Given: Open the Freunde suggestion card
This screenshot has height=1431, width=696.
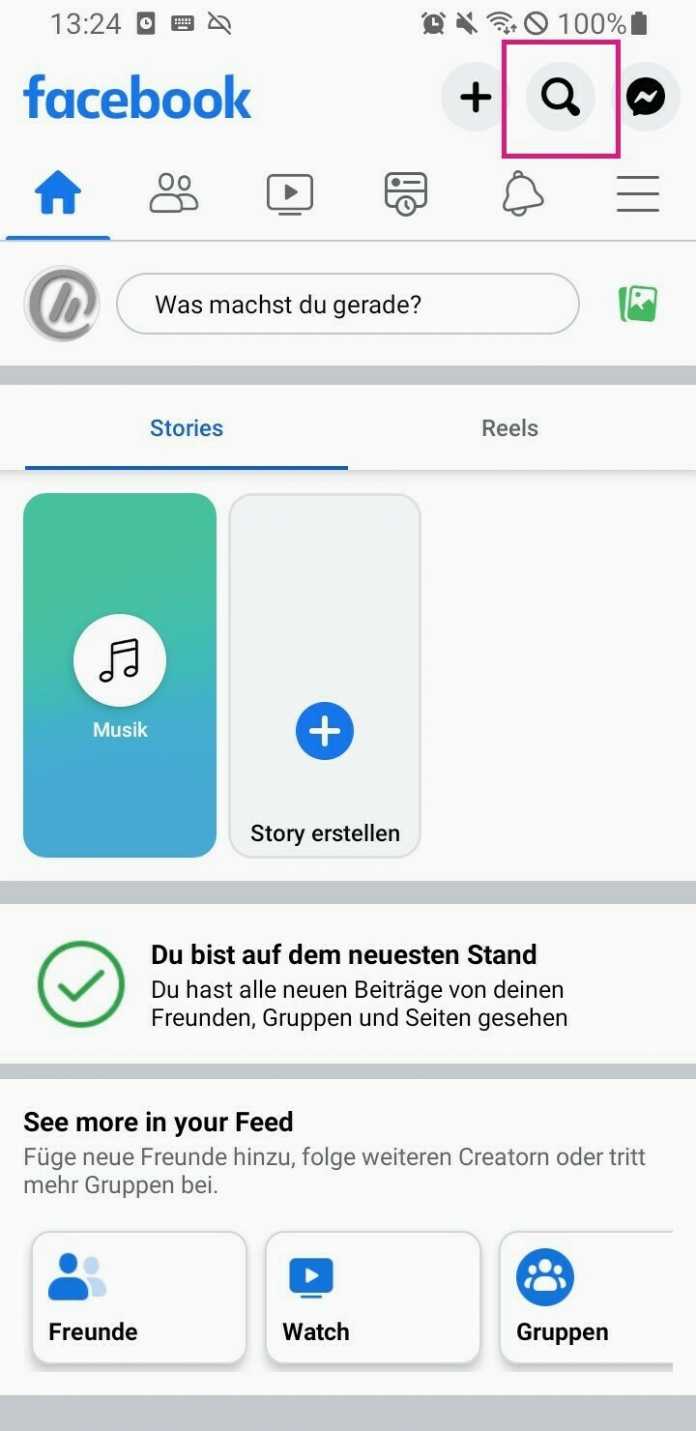Looking at the screenshot, I should coord(139,1297).
